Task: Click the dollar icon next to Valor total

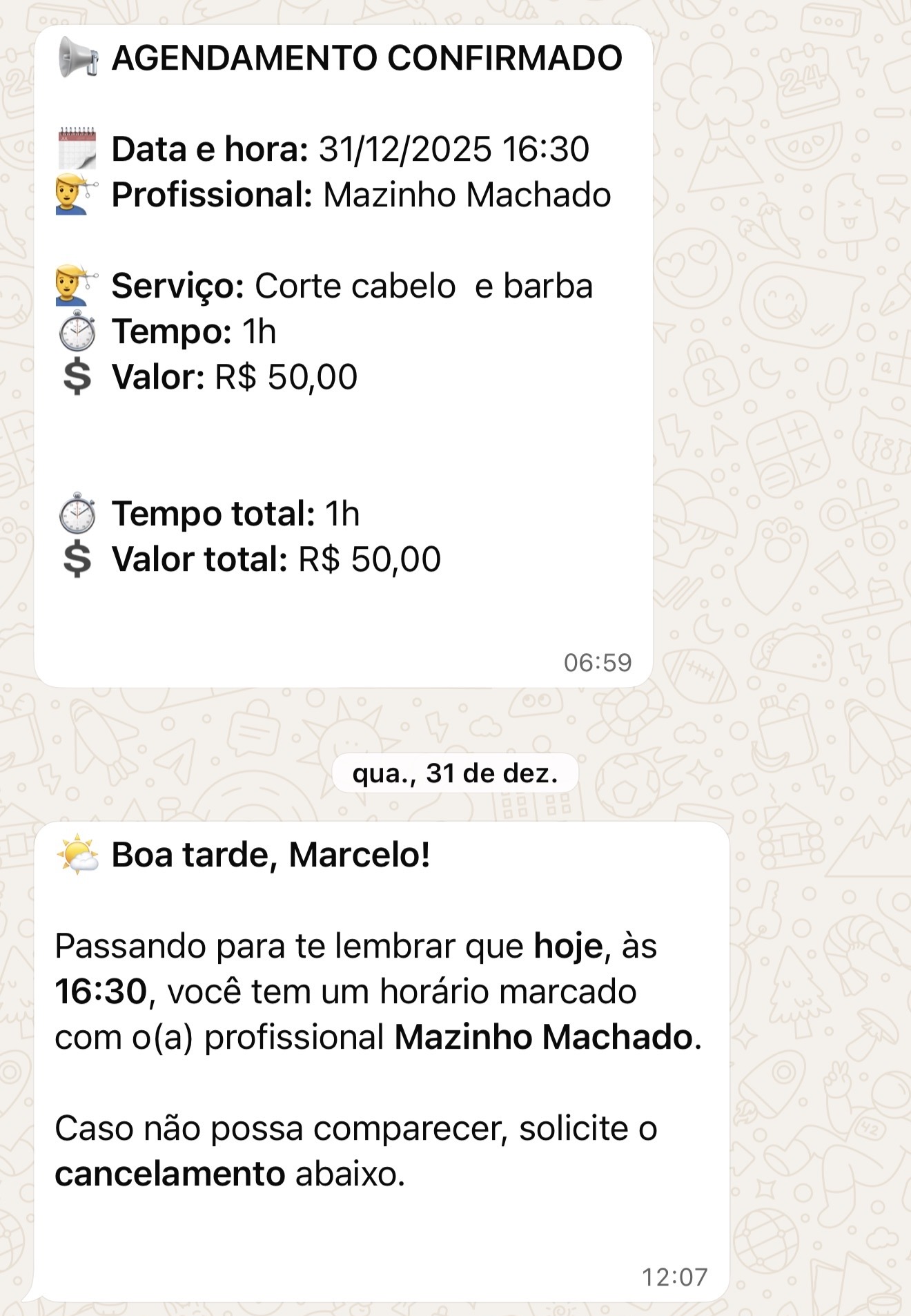Action: [77, 559]
